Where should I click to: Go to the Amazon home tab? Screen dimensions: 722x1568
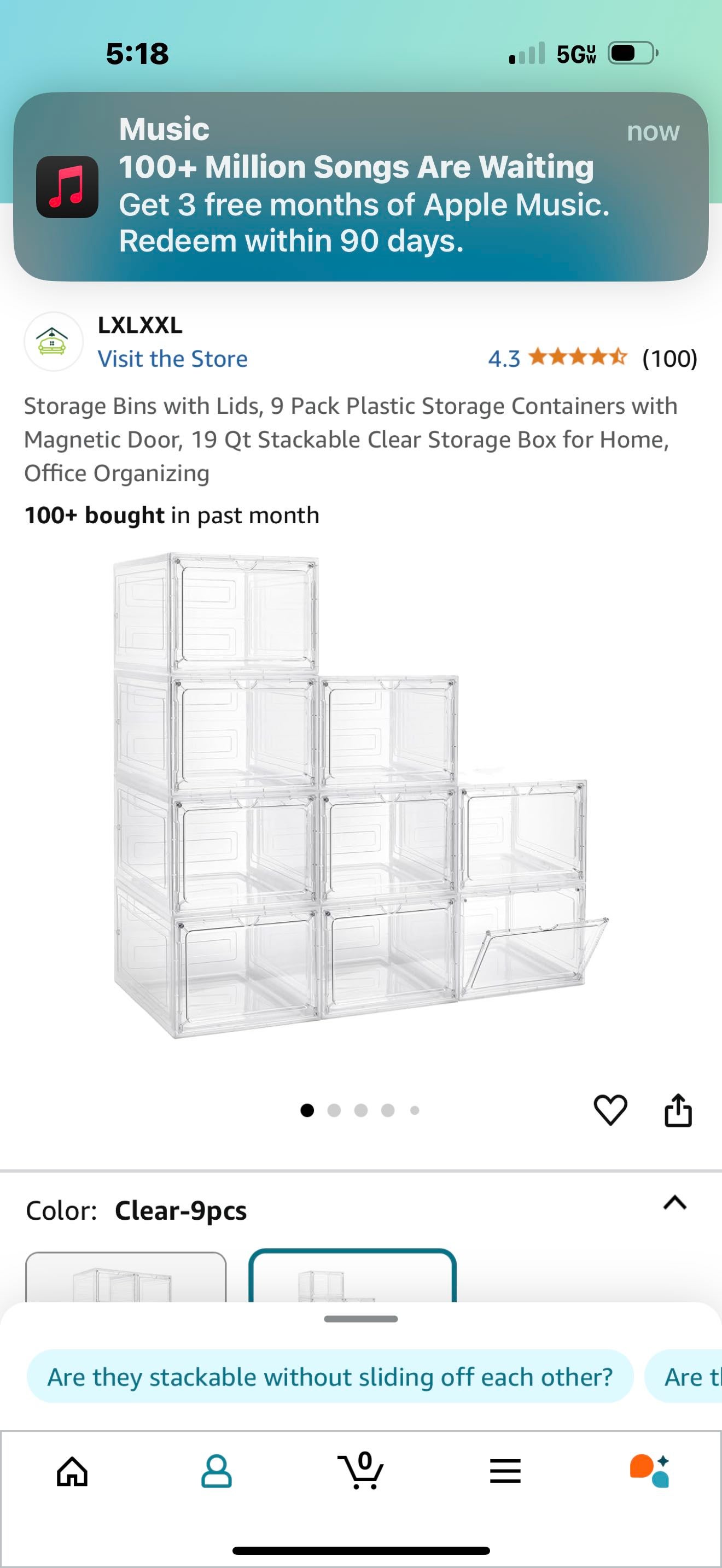click(x=72, y=1472)
